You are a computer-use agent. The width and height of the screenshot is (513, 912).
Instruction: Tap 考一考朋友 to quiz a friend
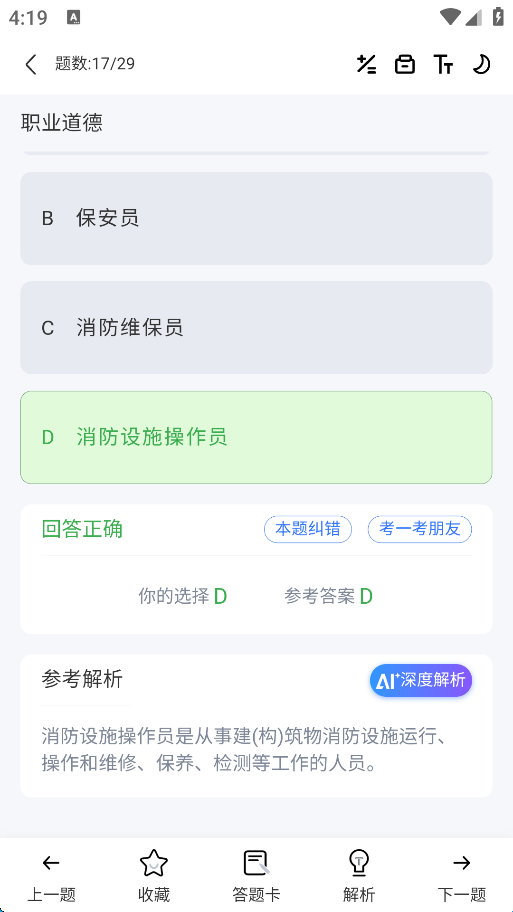(419, 529)
